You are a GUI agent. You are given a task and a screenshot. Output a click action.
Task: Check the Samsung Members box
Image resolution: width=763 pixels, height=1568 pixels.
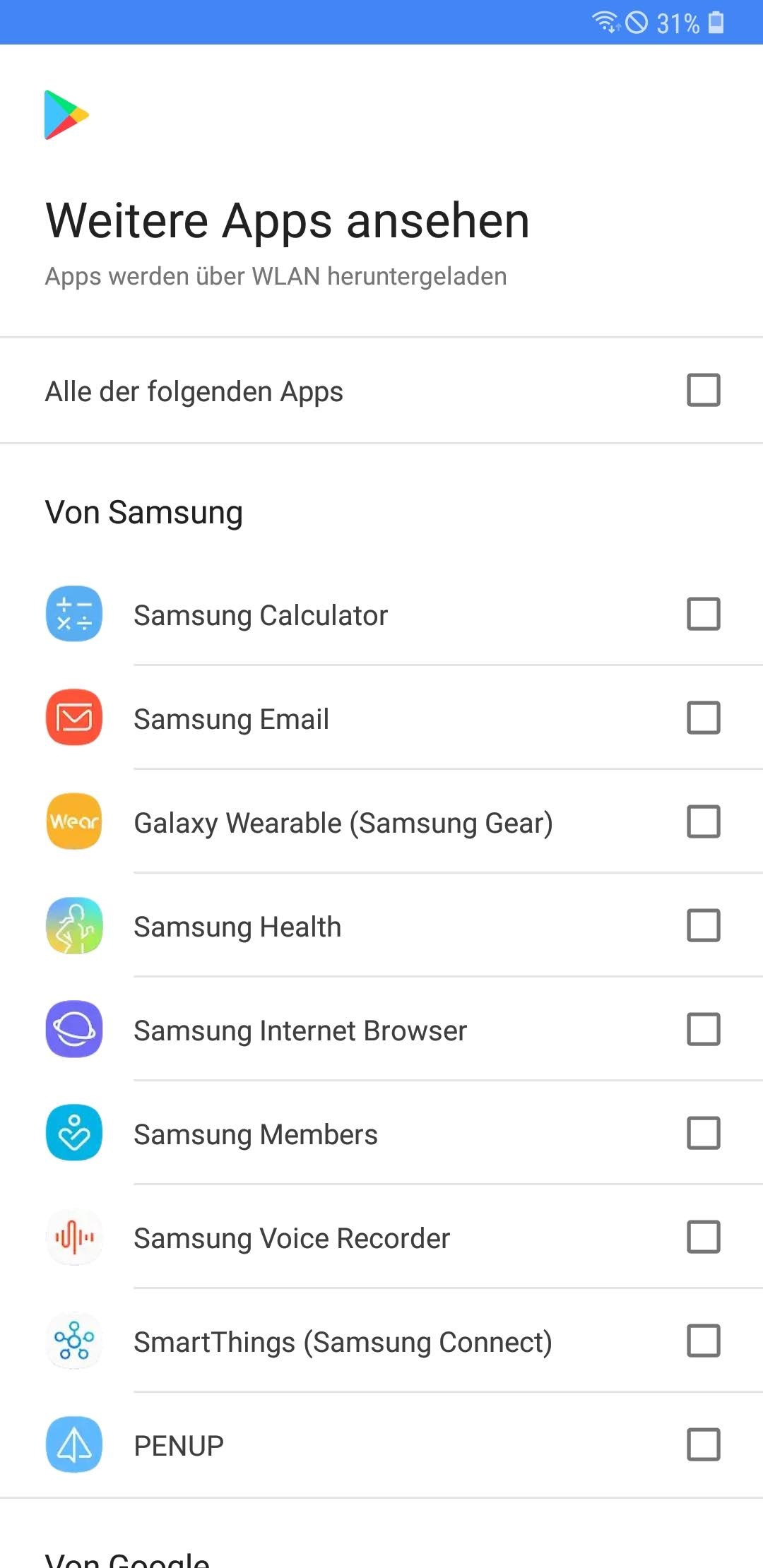pos(703,1133)
